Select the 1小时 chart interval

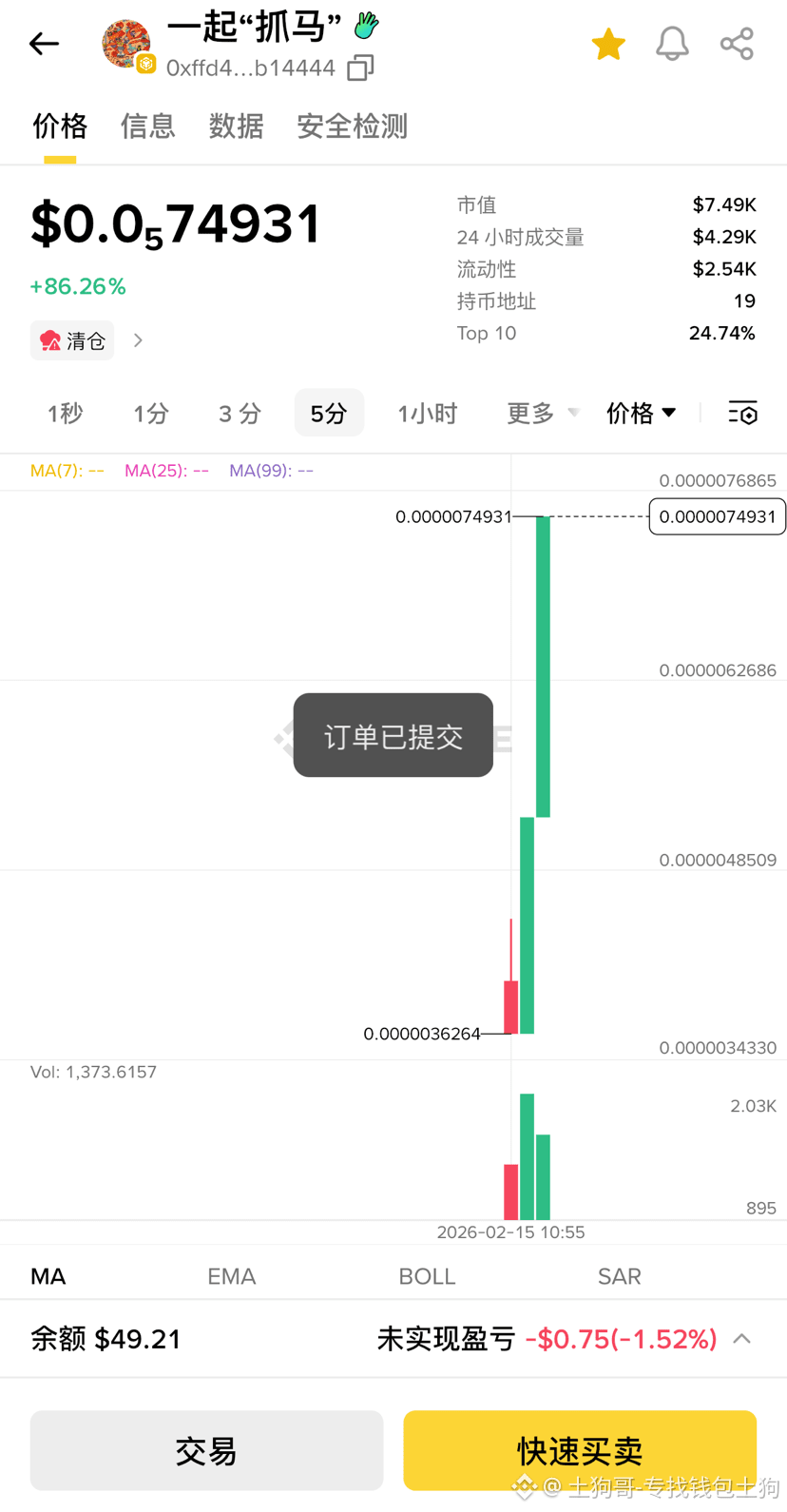click(x=427, y=413)
